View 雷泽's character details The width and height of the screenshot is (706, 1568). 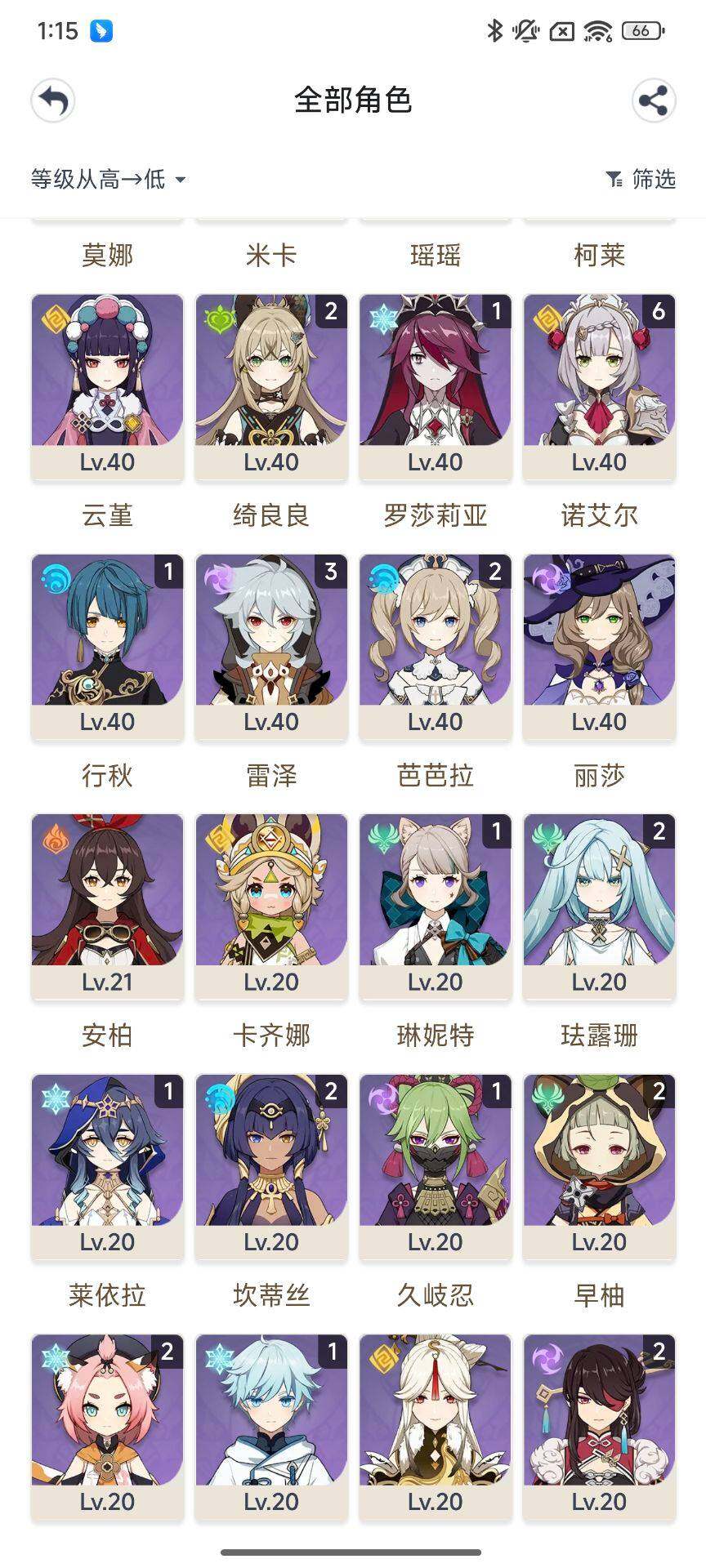point(271,646)
